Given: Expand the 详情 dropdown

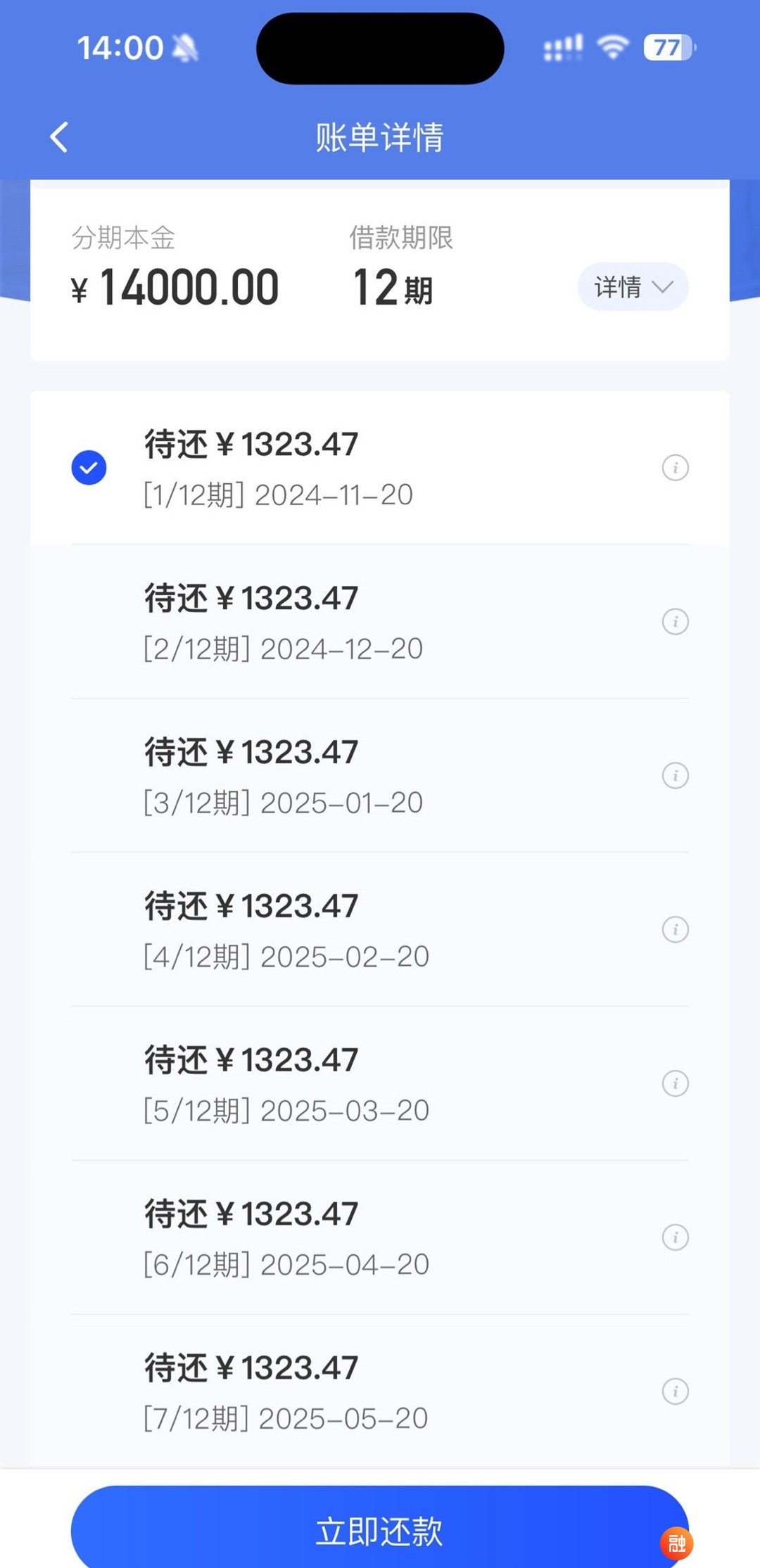Looking at the screenshot, I should pyautogui.click(x=633, y=286).
